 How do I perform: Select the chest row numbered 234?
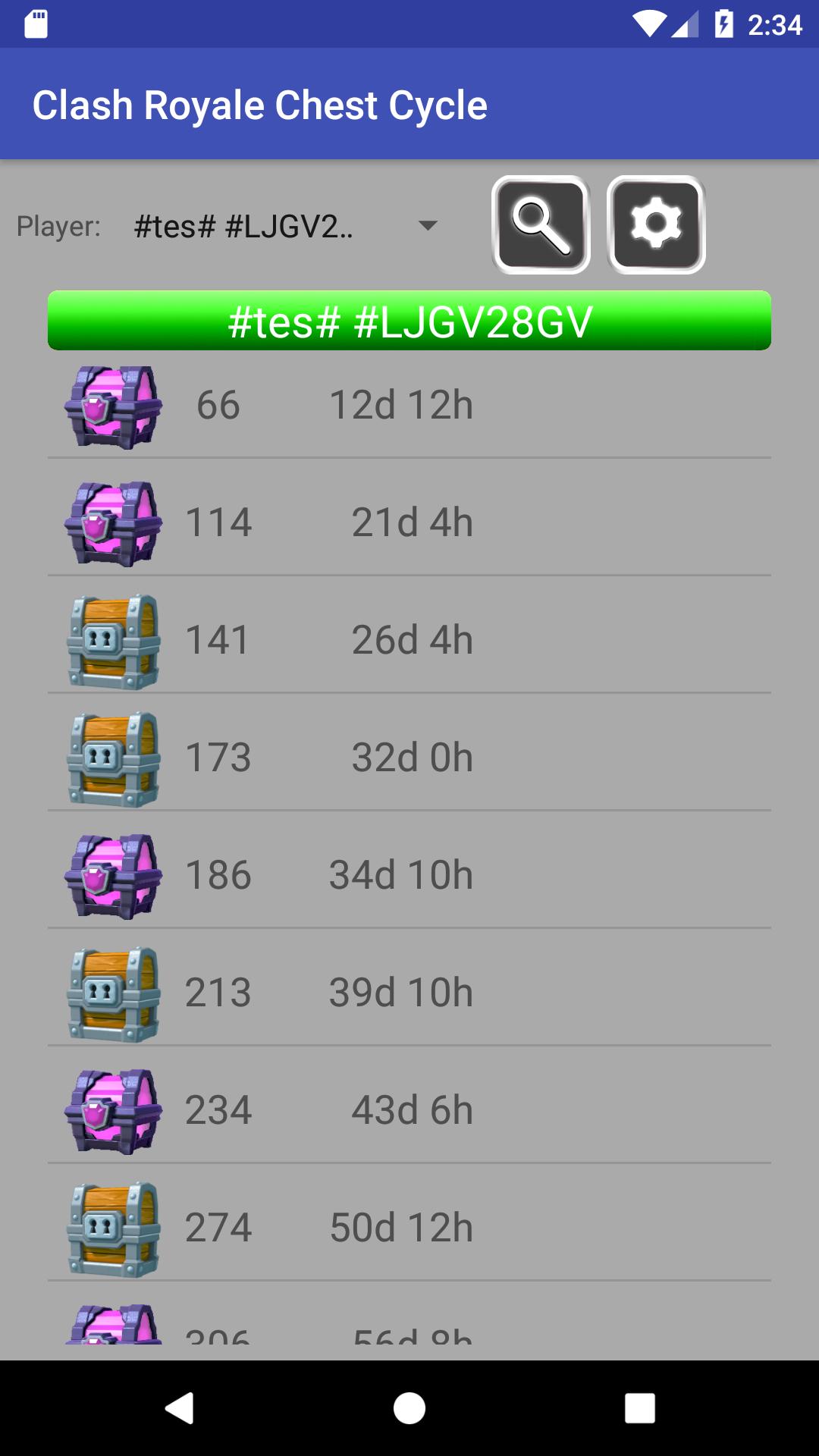point(409,1110)
